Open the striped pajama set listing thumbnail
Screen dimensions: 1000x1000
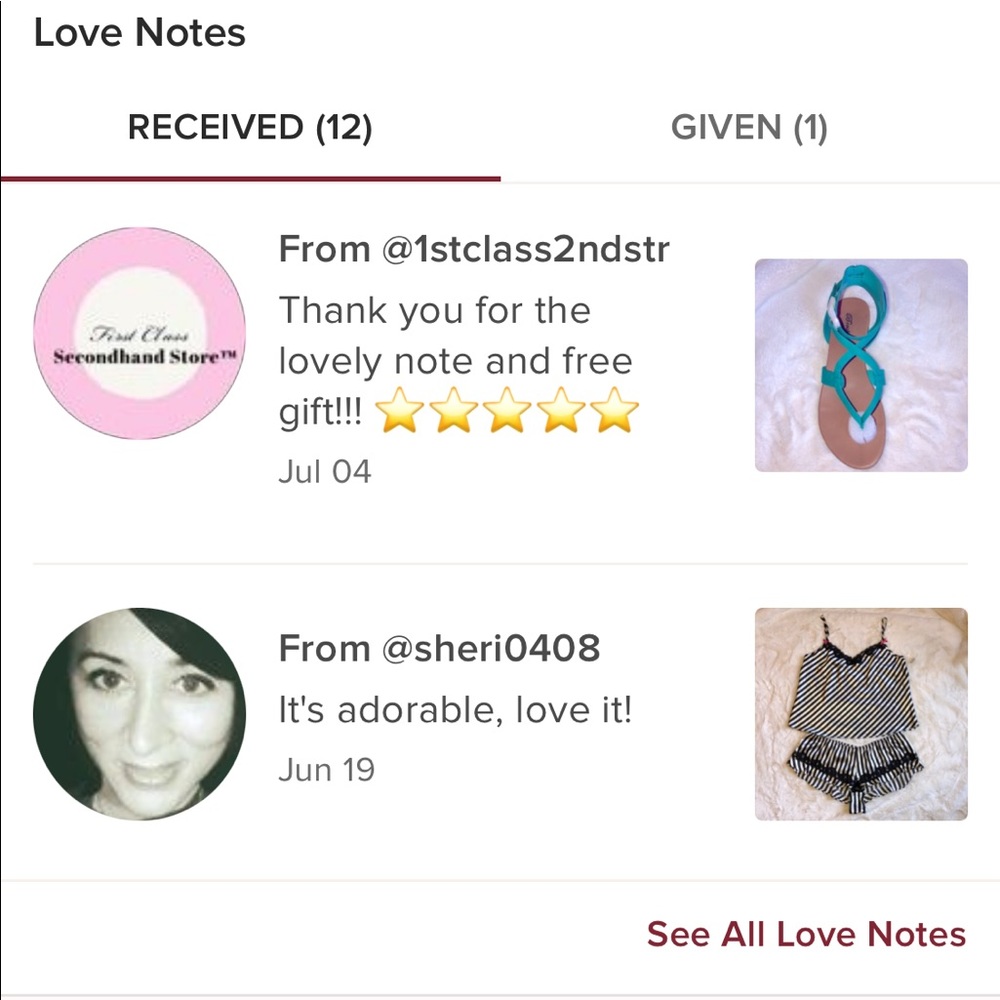(861, 714)
